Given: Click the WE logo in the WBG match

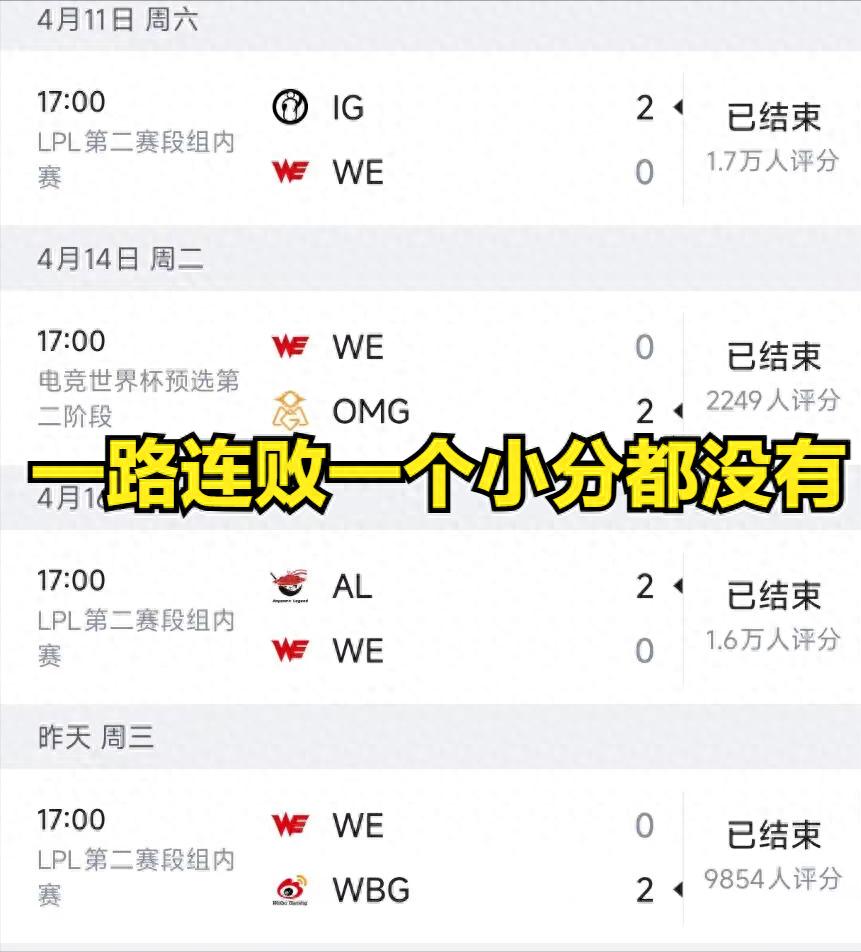Looking at the screenshot, I should [x=288, y=826].
